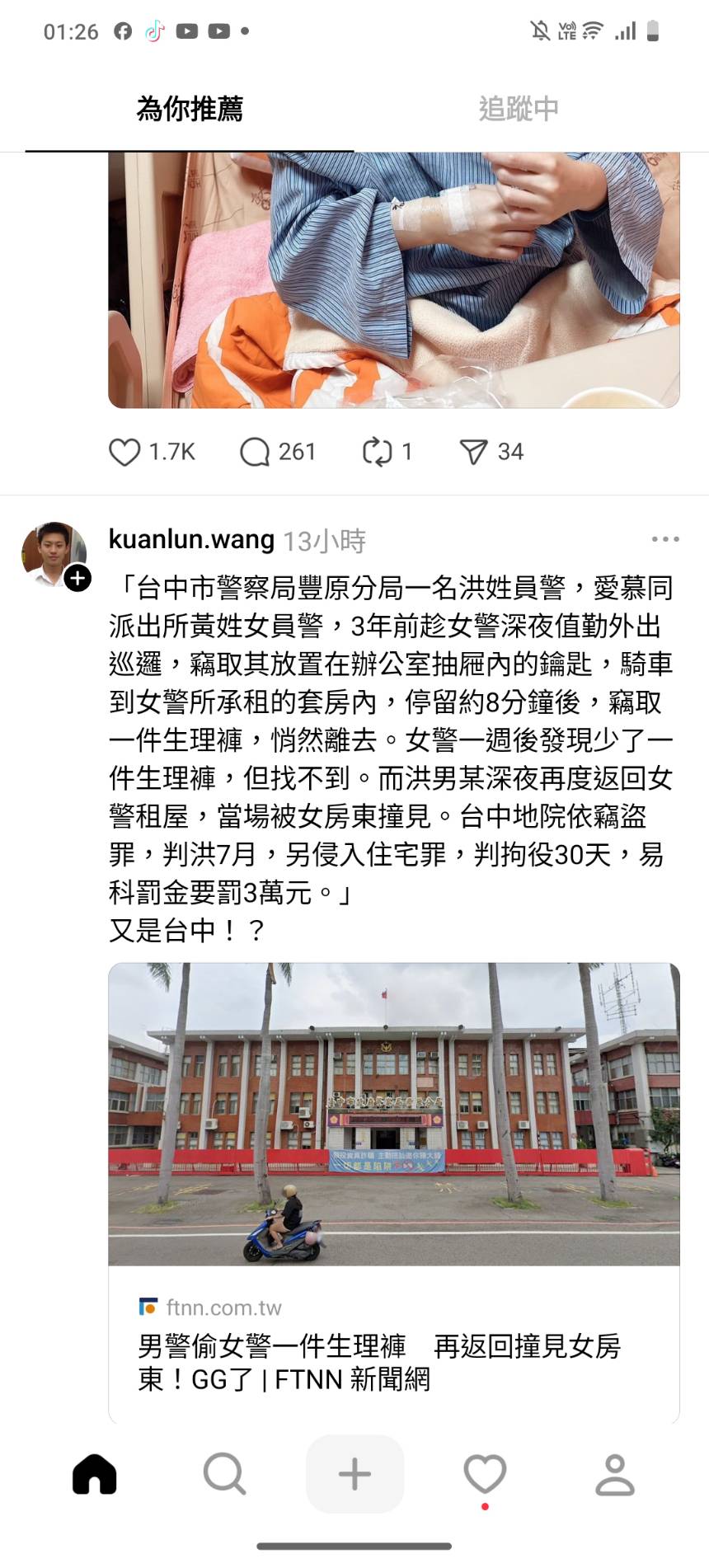Switch to the 追蹤中 tab
The height and width of the screenshot is (1568, 709).
coord(518,109)
